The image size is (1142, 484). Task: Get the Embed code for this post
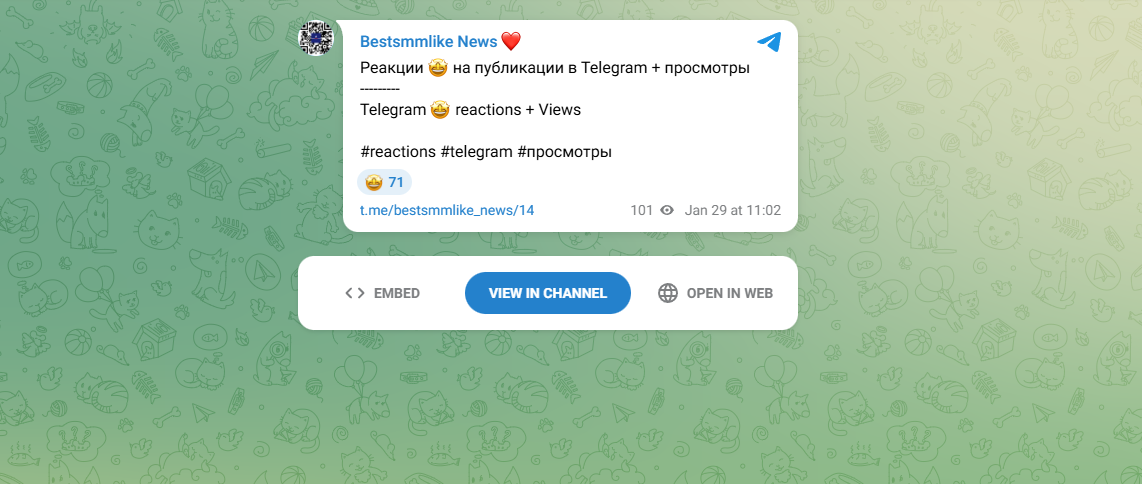pyautogui.click(x=382, y=293)
